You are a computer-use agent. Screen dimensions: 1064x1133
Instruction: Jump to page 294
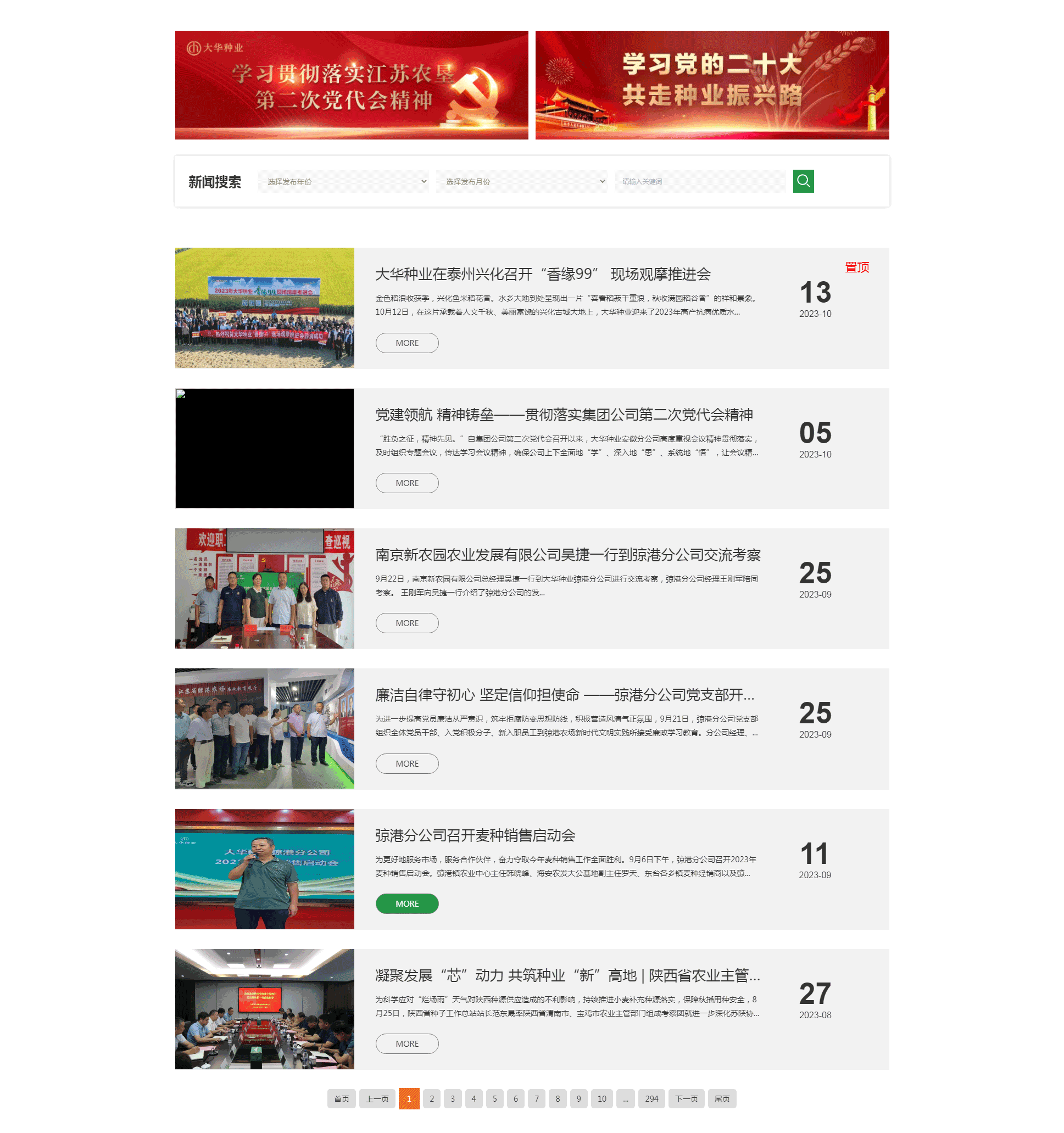[x=651, y=1099]
